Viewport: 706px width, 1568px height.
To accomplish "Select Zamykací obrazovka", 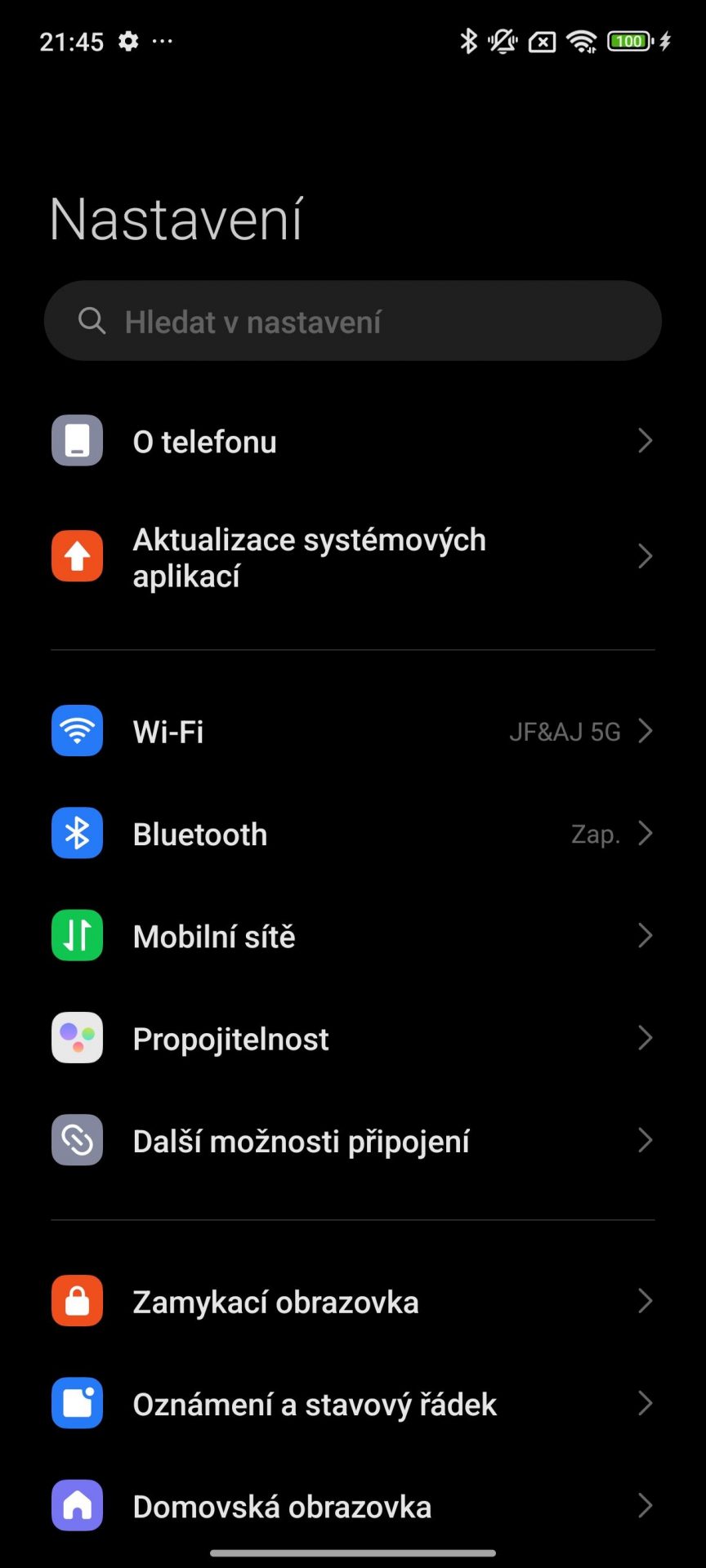I will pos(353,1301).
